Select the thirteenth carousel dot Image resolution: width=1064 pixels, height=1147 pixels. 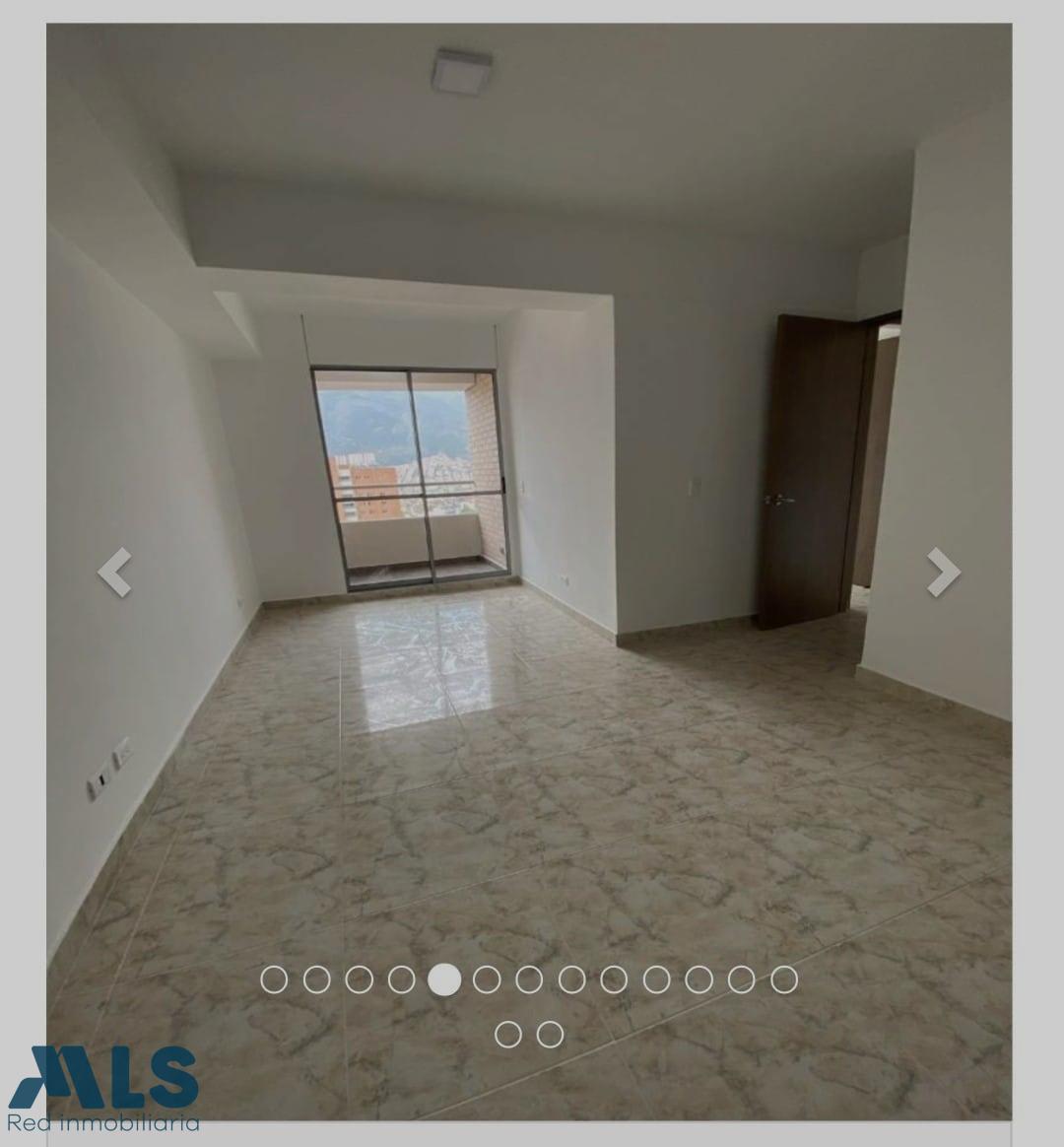point(784,979)
